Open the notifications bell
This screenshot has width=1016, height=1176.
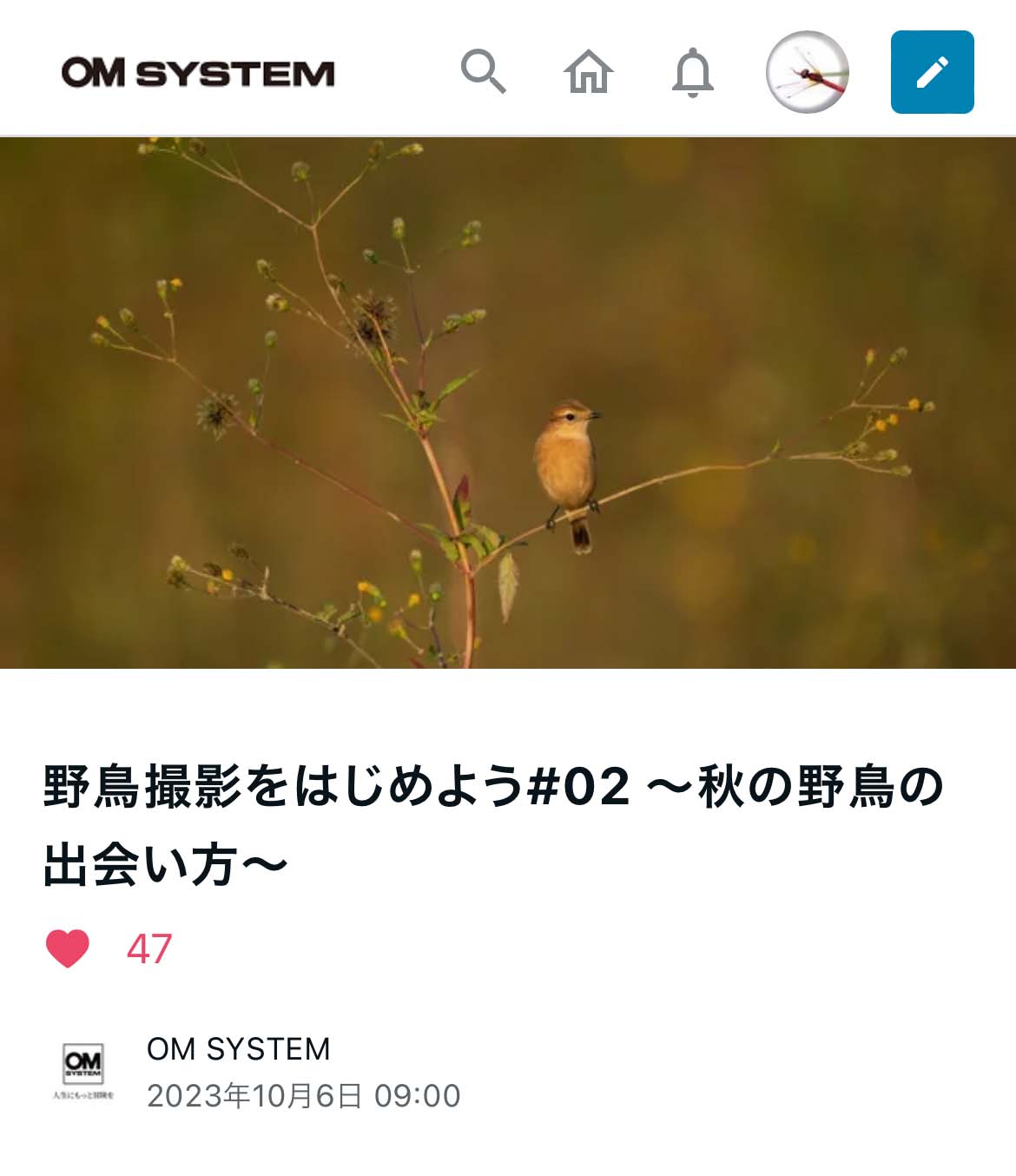click(692, 72)
